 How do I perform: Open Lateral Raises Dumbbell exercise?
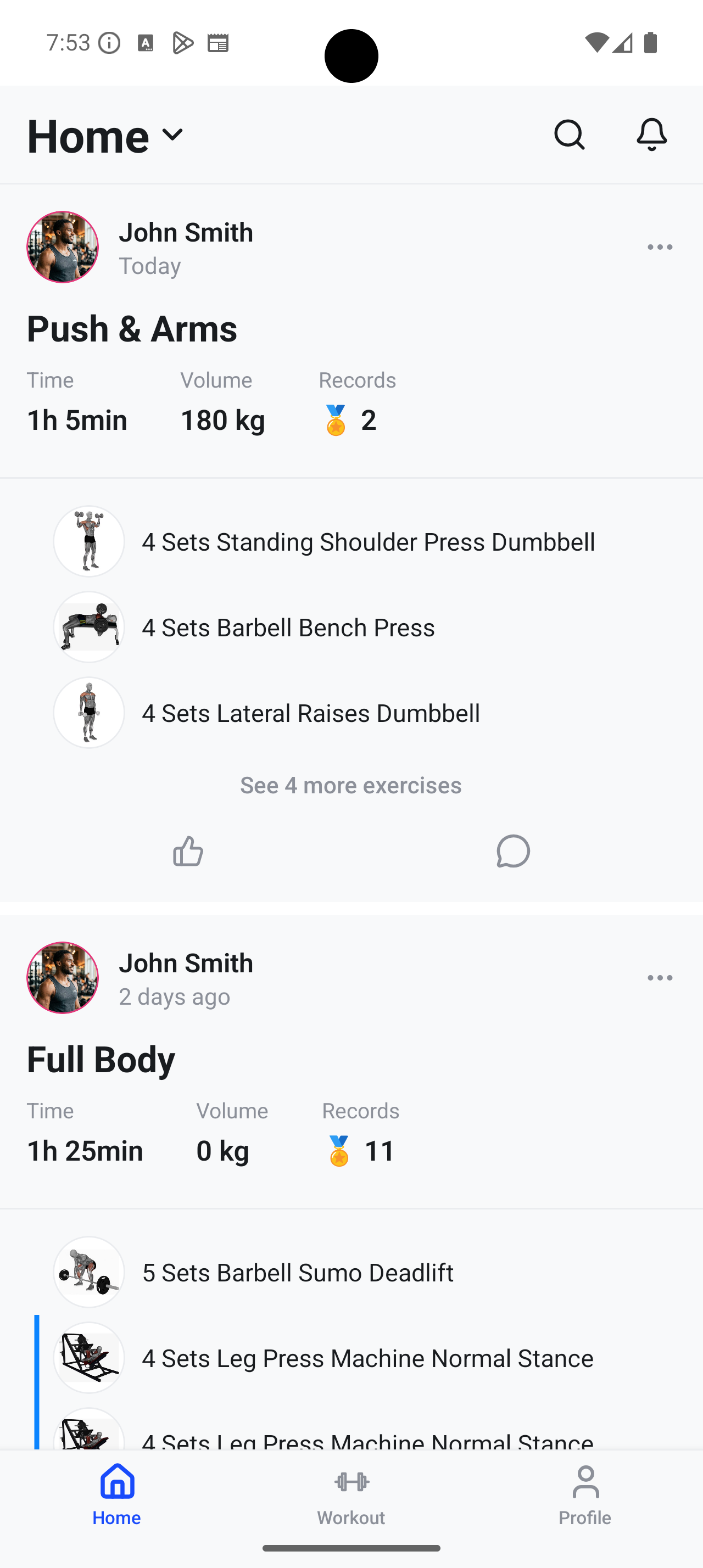pos(352,713)
